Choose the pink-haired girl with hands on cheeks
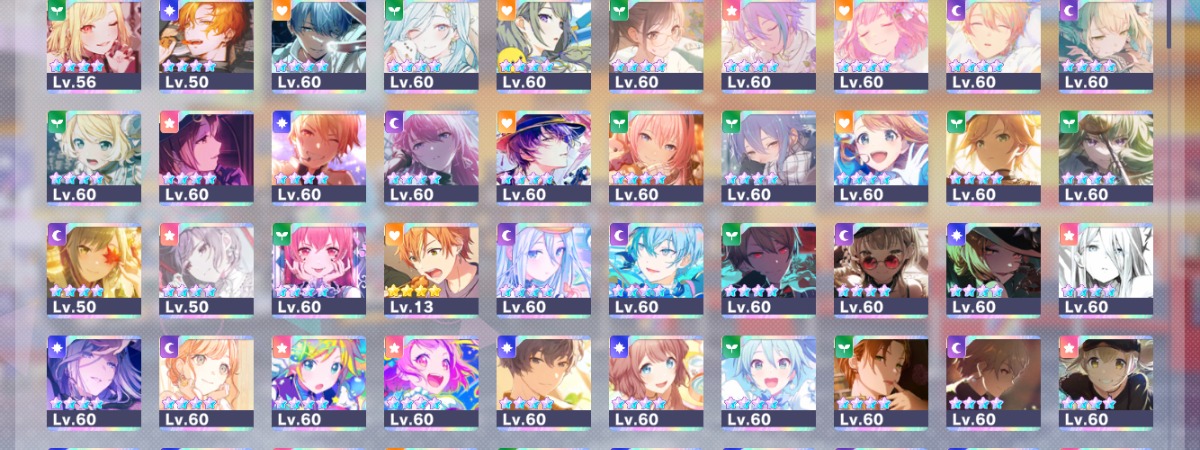 [319, 268]
